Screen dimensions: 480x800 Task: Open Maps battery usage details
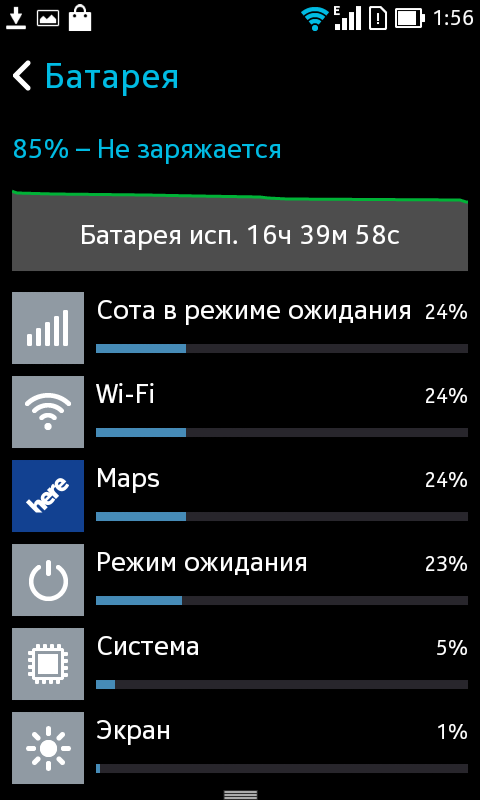click(240, 496)
